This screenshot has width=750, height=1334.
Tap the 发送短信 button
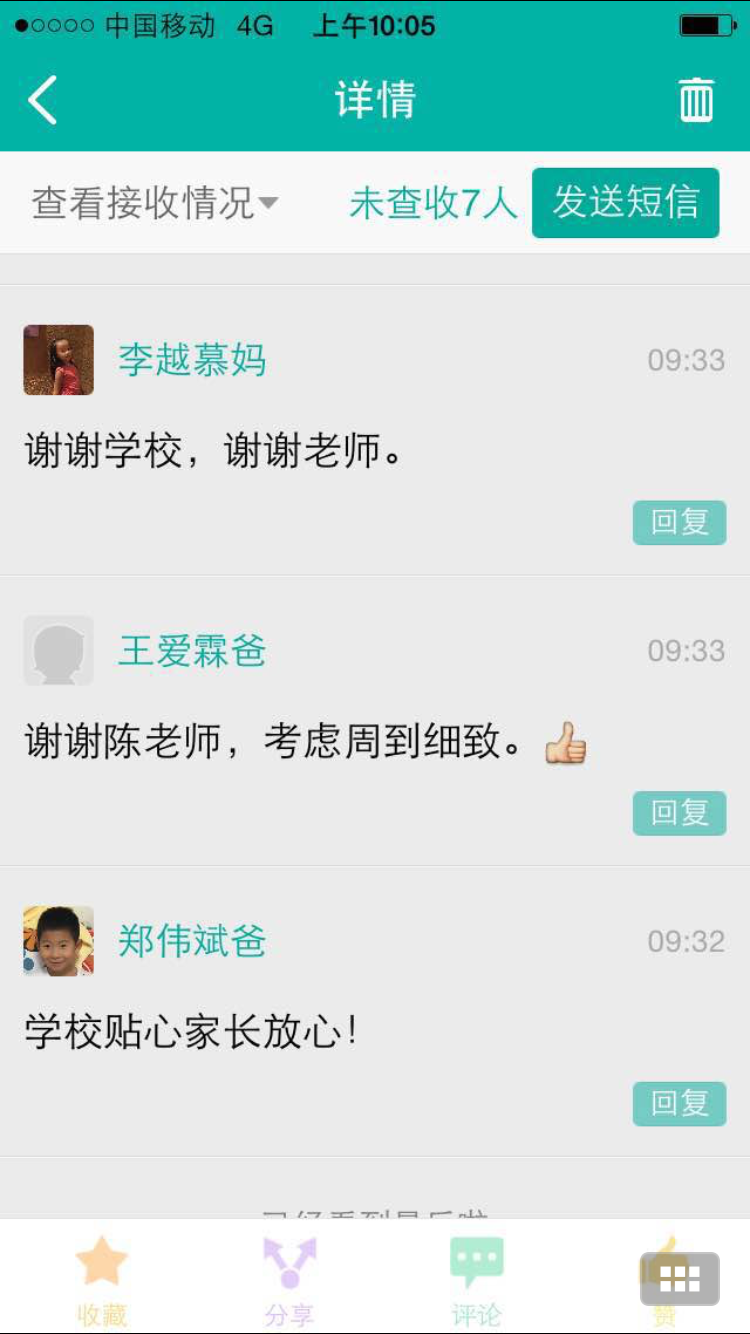[x=625, y=203]
